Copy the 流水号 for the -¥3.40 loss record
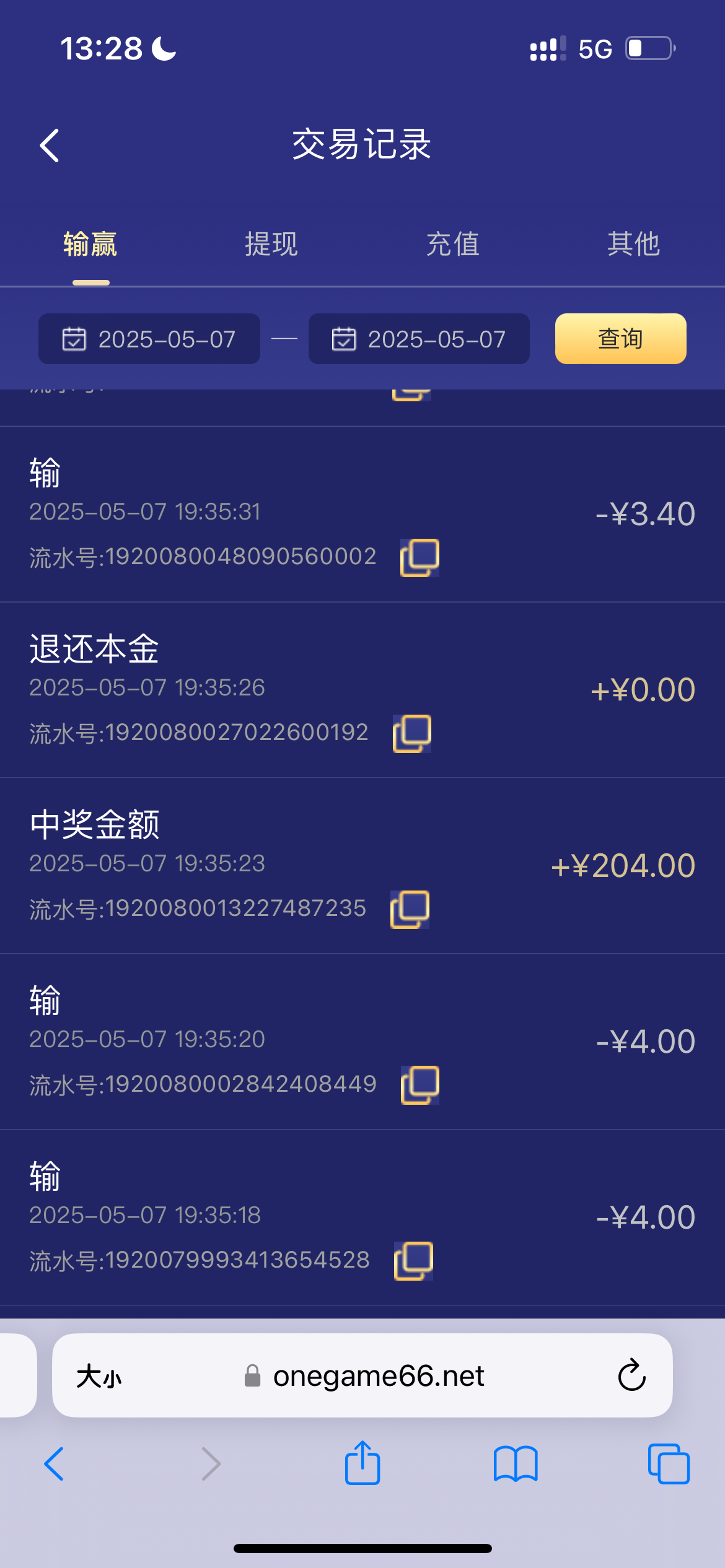 (419, 557)
